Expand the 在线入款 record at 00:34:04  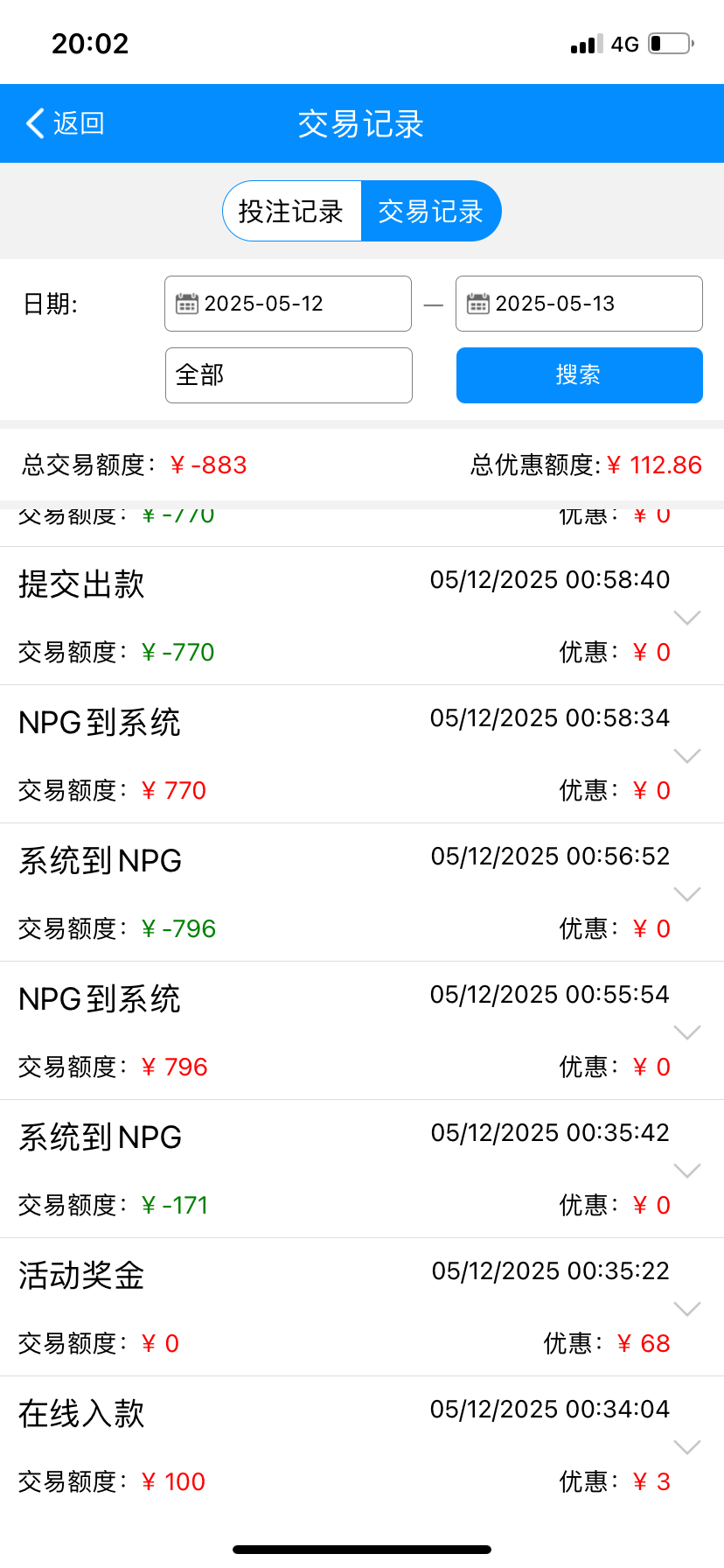[687, 1447]
